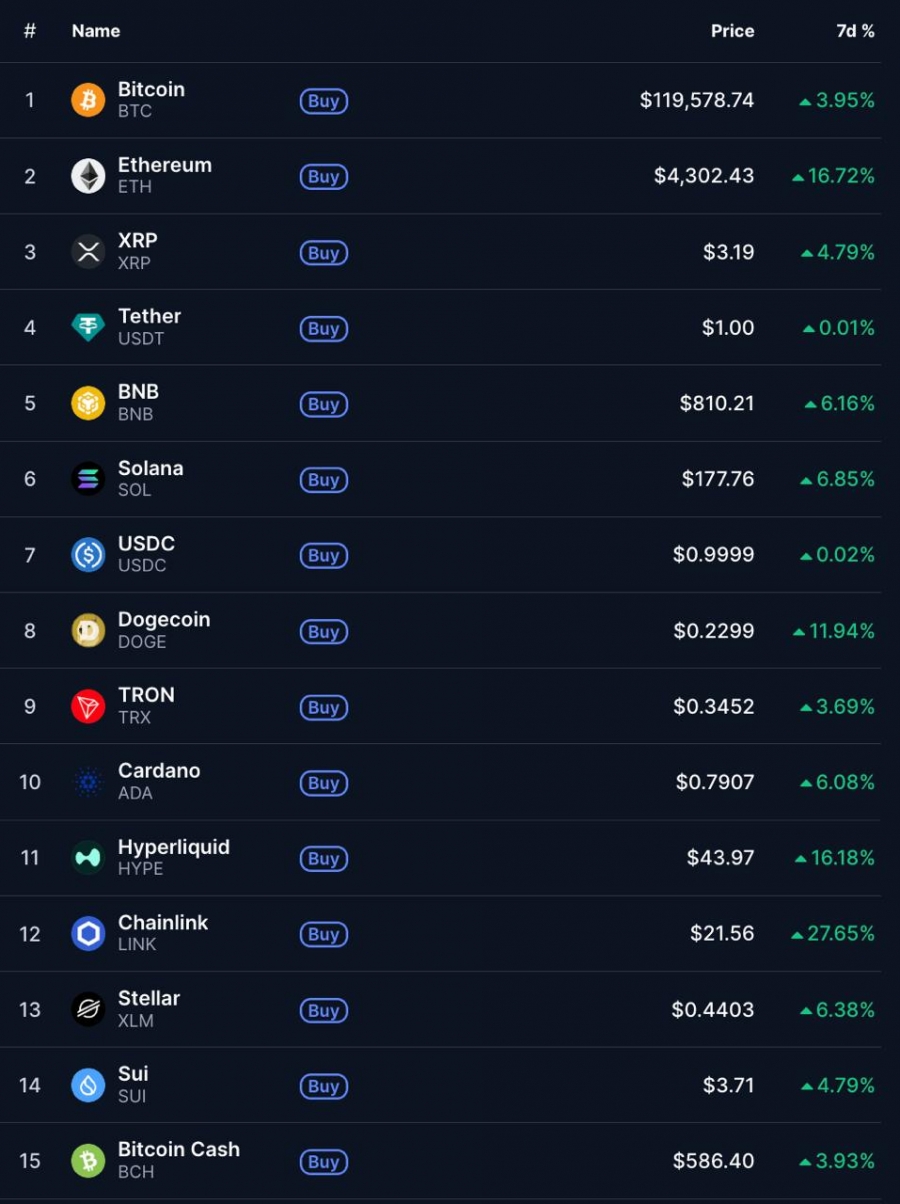Open the TRON coin page
900x1204 pixels.
click(x=146, y=705)
